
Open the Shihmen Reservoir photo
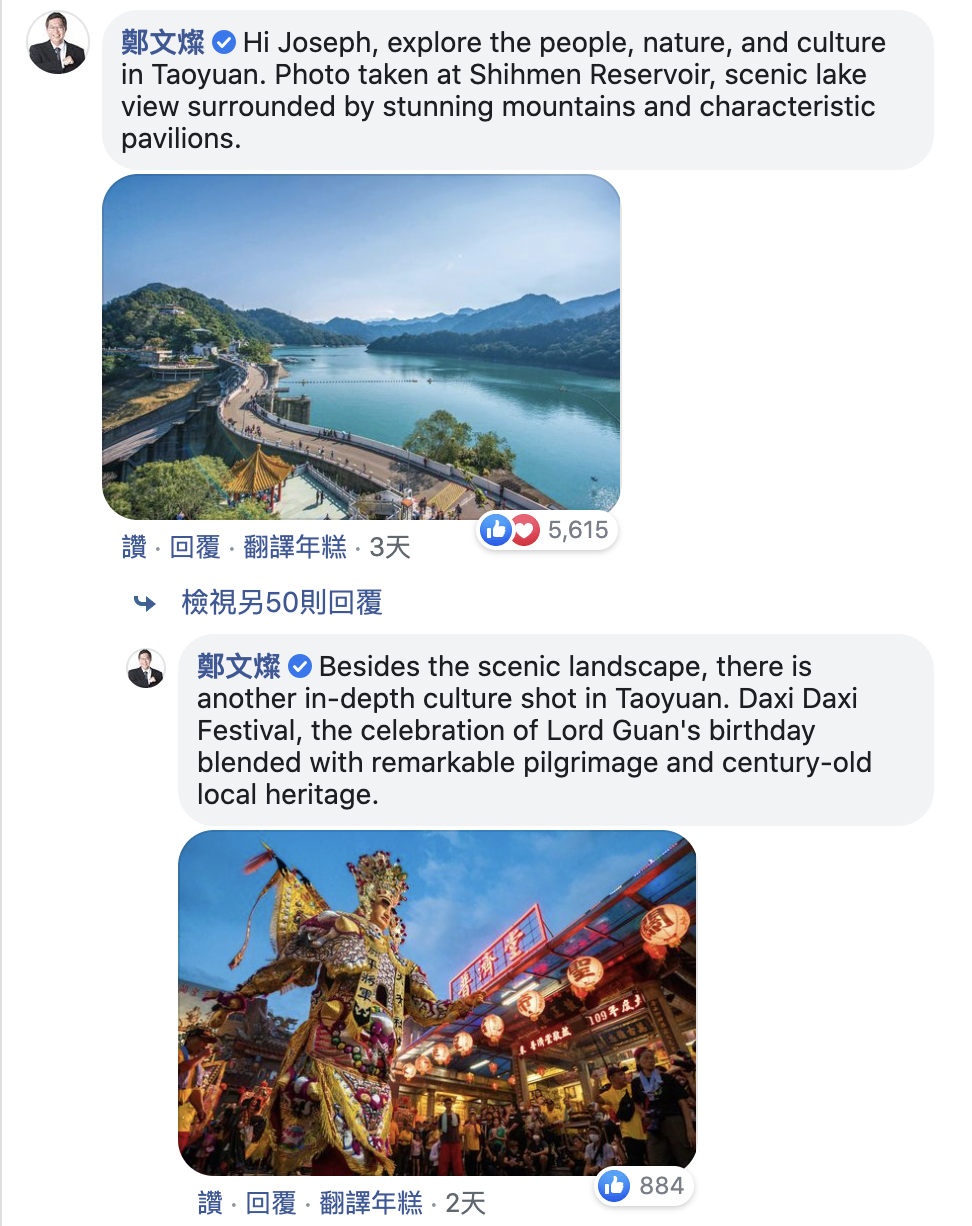tap(361, 346)
